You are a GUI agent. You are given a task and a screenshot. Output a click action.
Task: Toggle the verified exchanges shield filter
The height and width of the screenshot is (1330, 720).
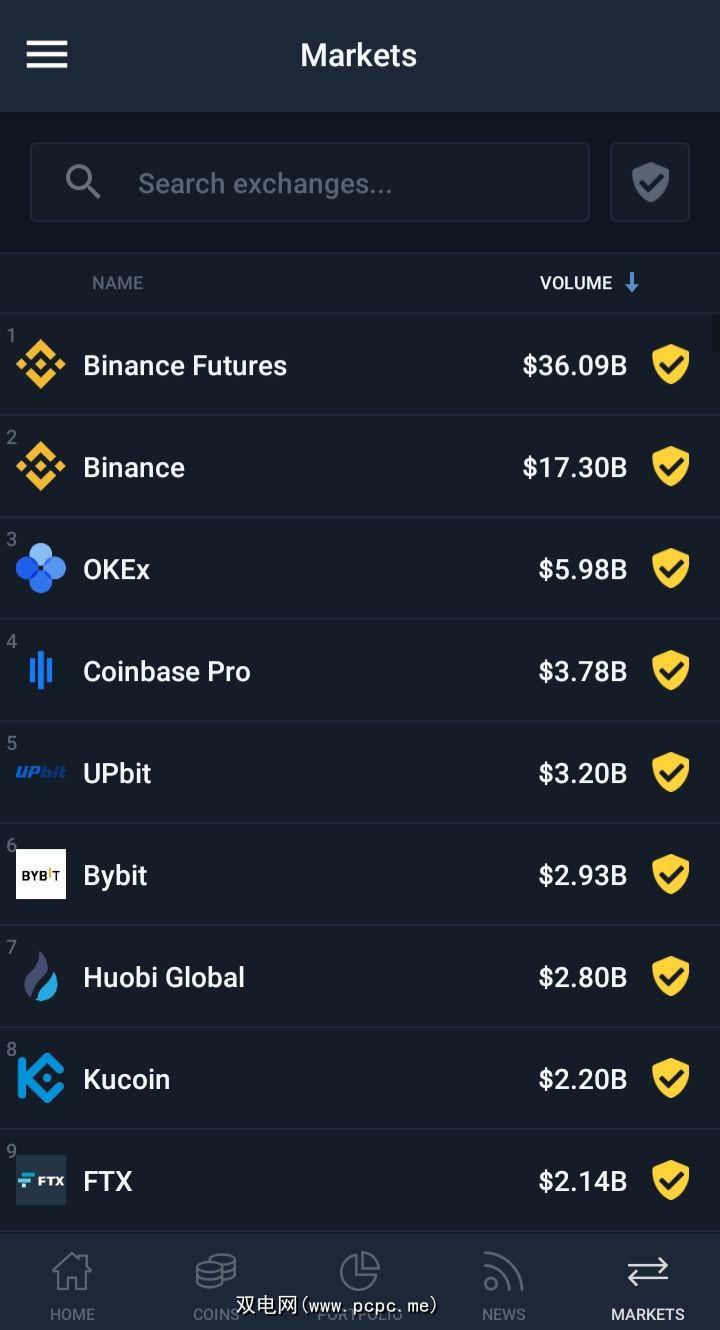click(x=650, y=183)
